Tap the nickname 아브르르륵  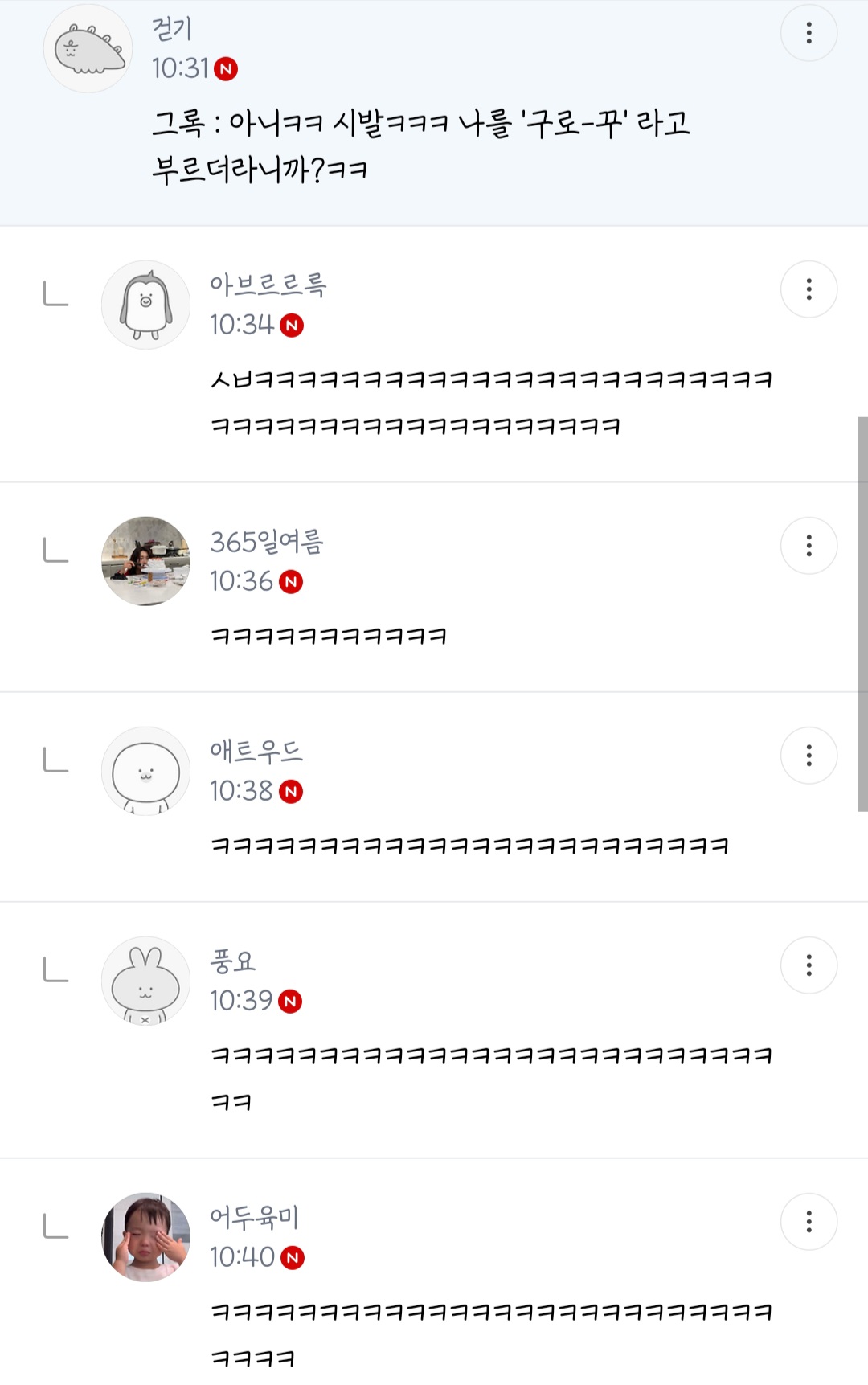coord(268,285)
